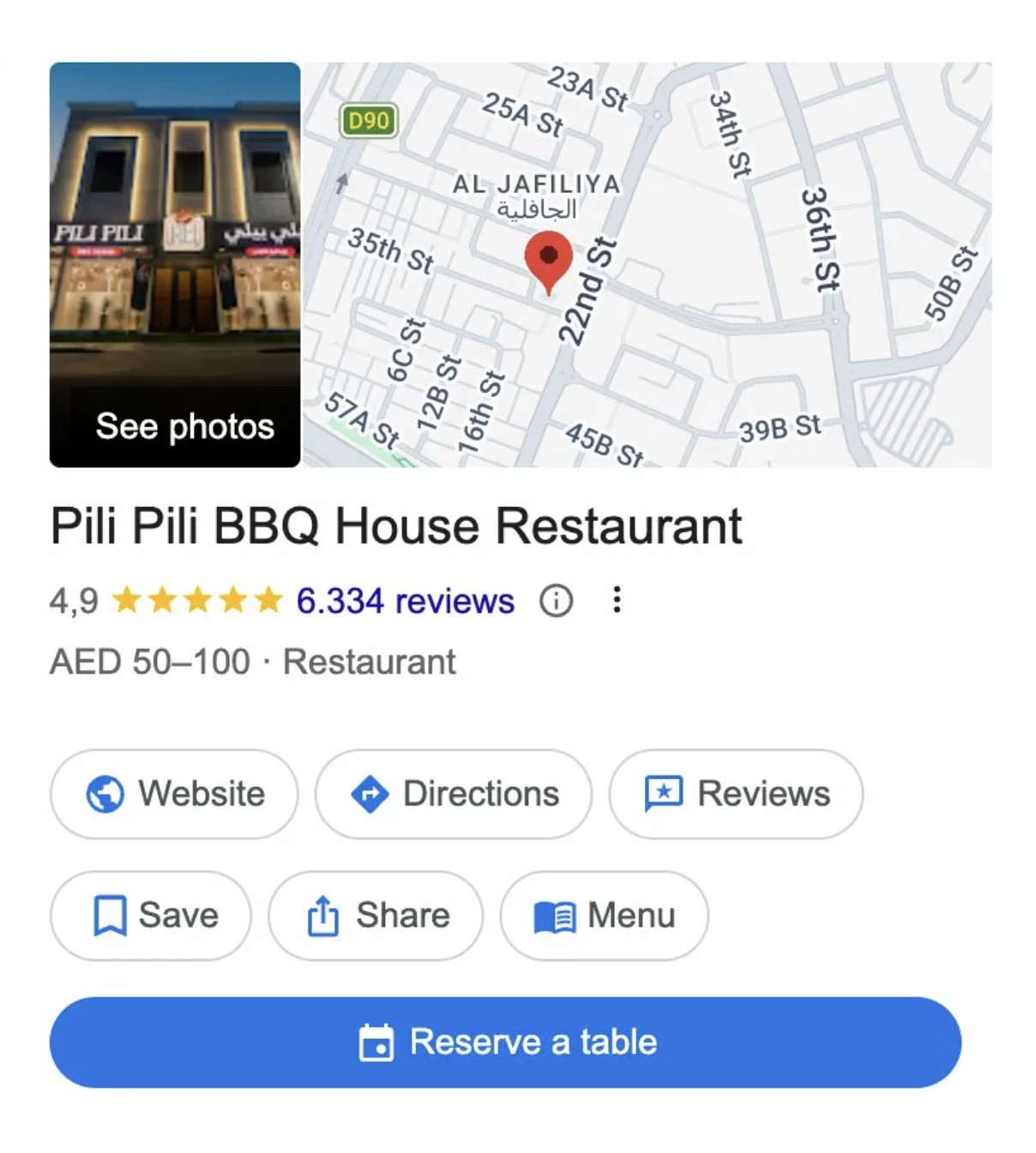Click the fourth star in the rating
The height and width of the screenshot is (1153, 1036).
tap(233, 599)
